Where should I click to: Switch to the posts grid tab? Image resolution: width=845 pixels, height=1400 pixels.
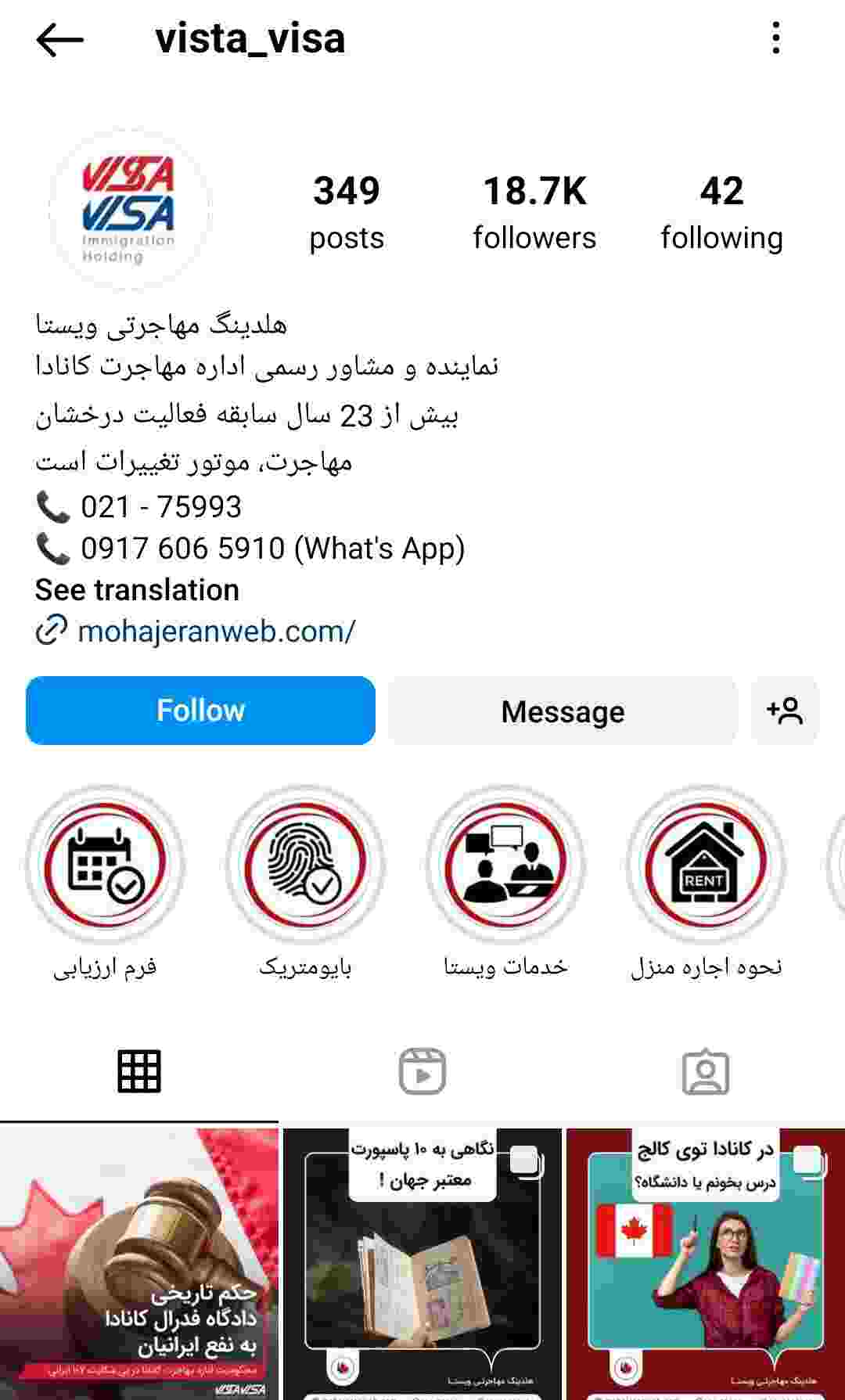[139, 1071]
